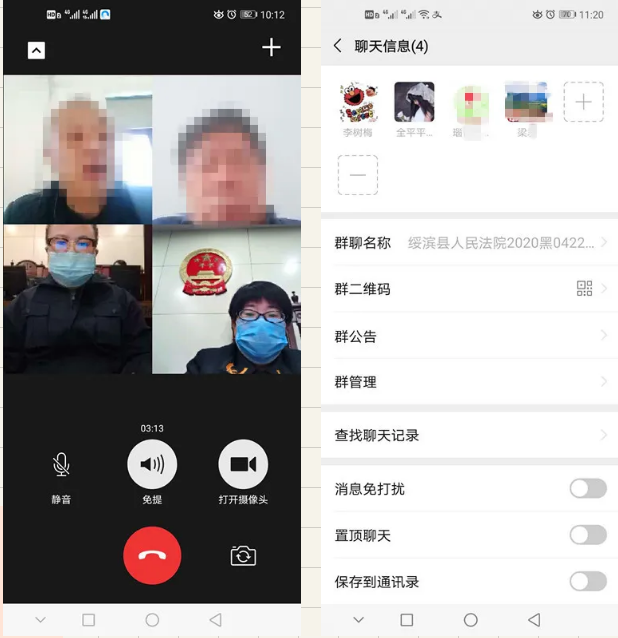
Task: Add a participant with plus icon
Action: click(x=271, y=48)
